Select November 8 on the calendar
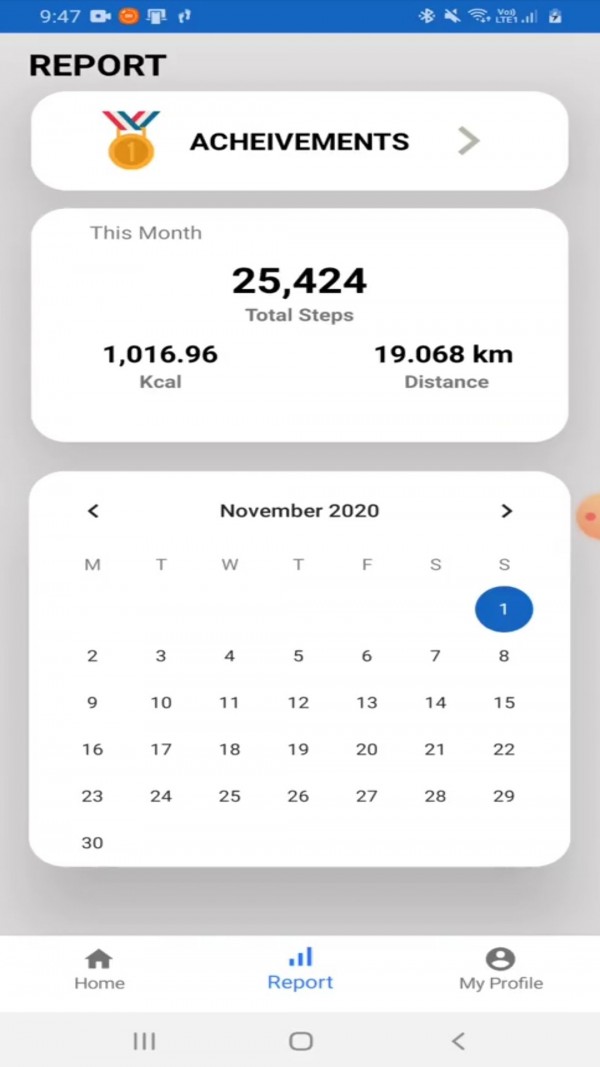The width and height of the screenshot is (600, 1067). click(x=503, y=656)
